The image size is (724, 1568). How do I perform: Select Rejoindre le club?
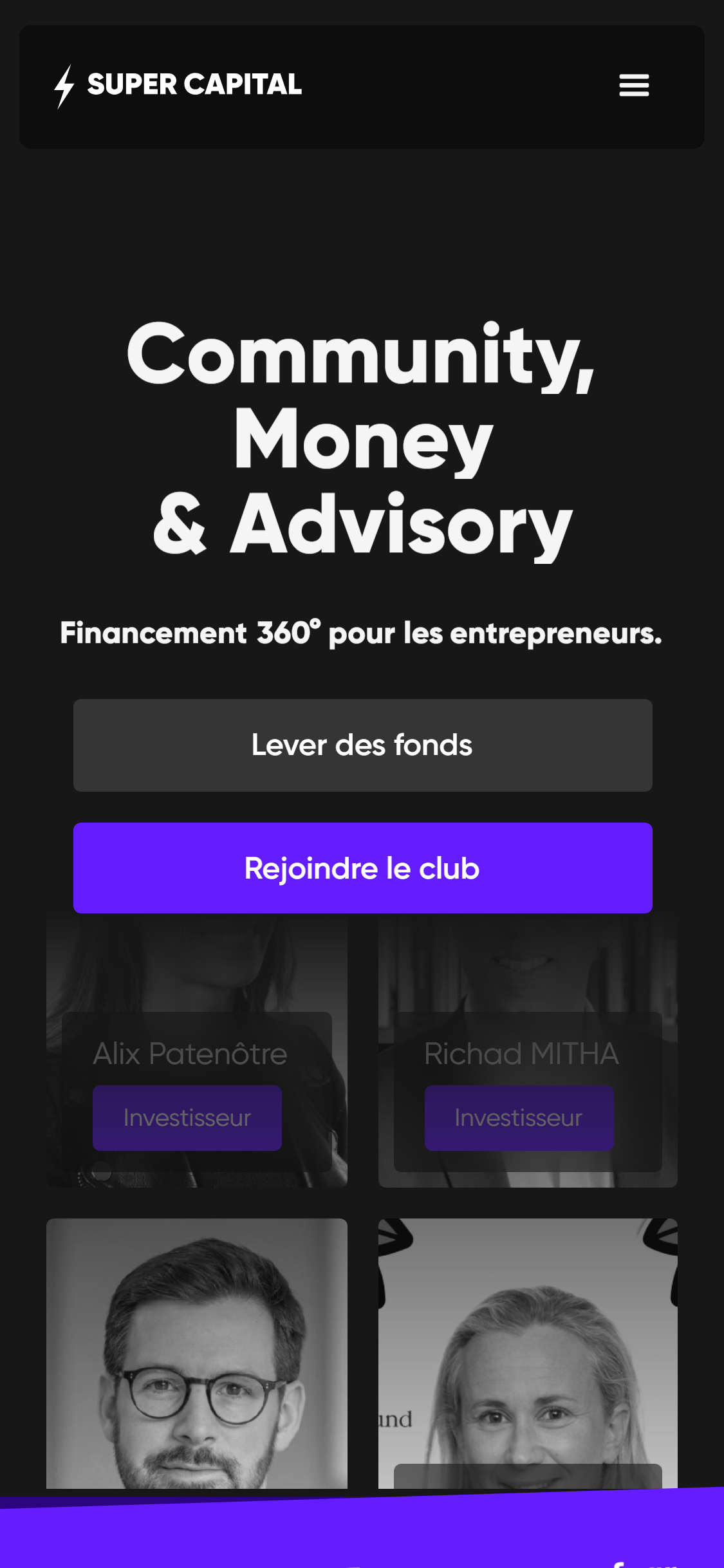362,868
